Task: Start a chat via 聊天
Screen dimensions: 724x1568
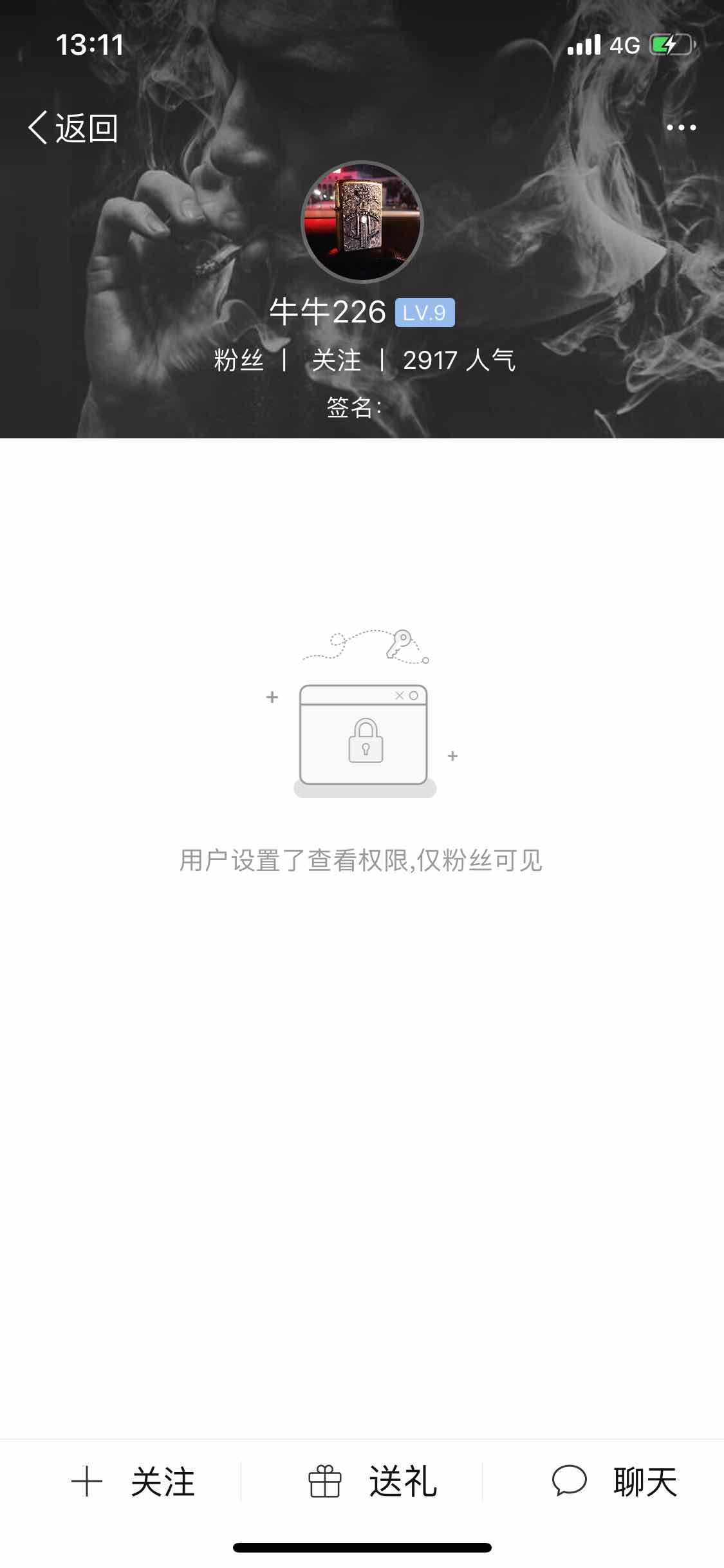Action: coord(615,1482)
